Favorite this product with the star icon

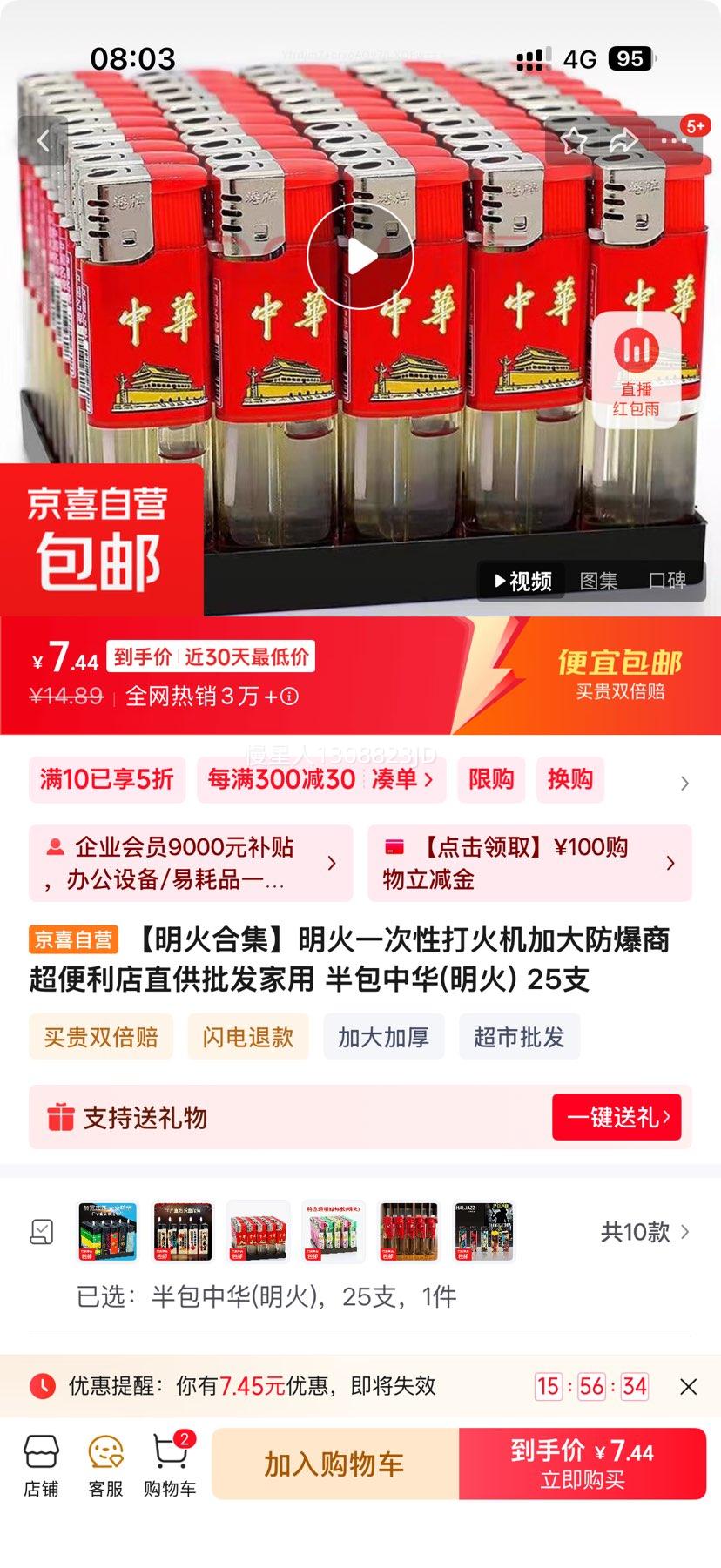click(x=574, y=140)
